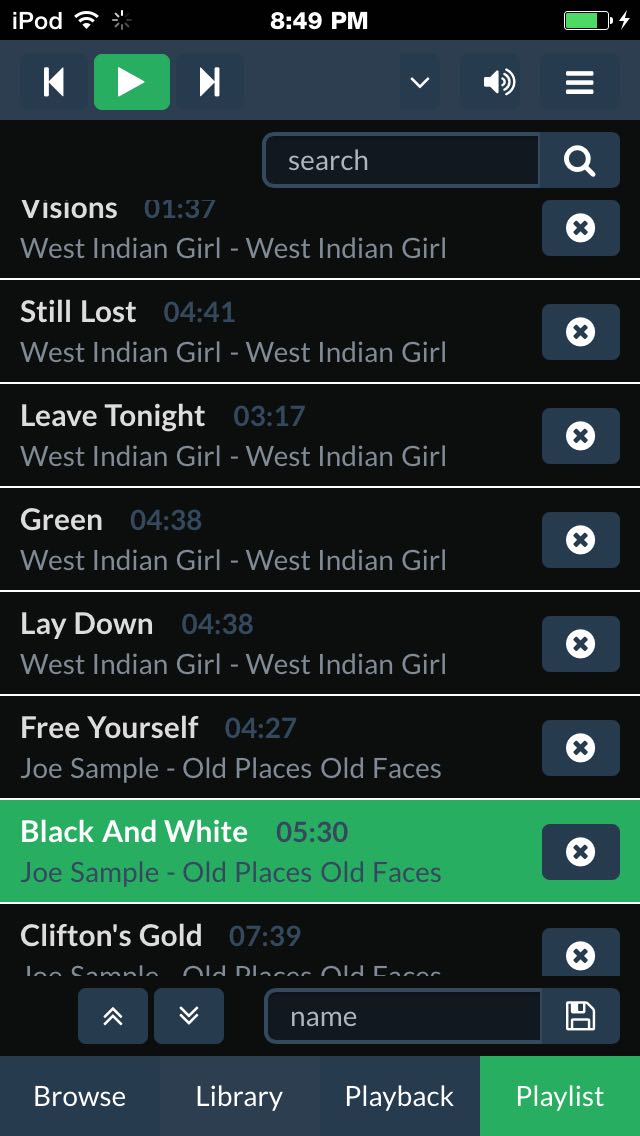Viewport: 640px width, 1136px height.
Task: Remove Free Yourself from the playlist
Action: tap(581, 748)
